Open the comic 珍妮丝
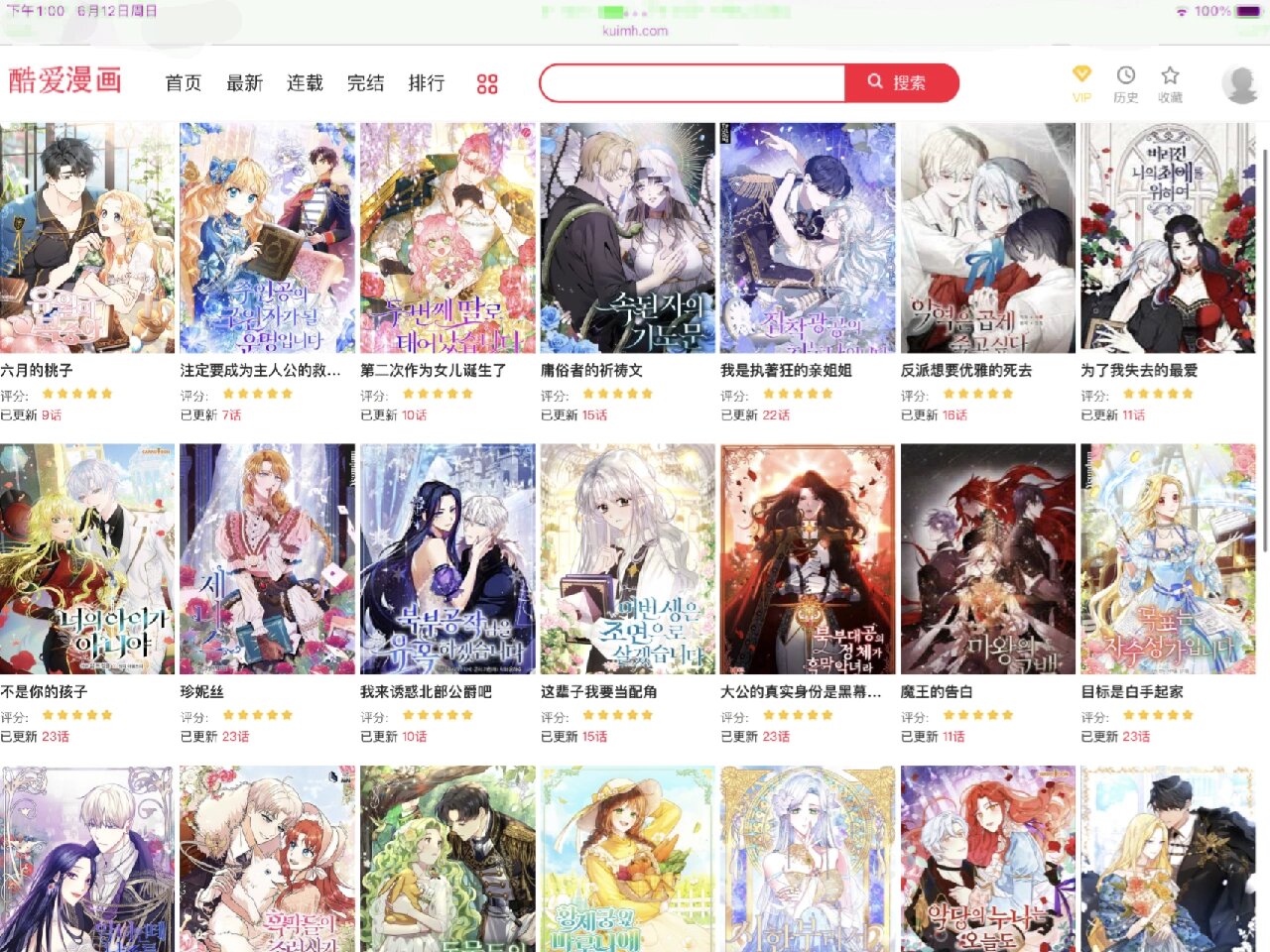 tap(267, 559)
